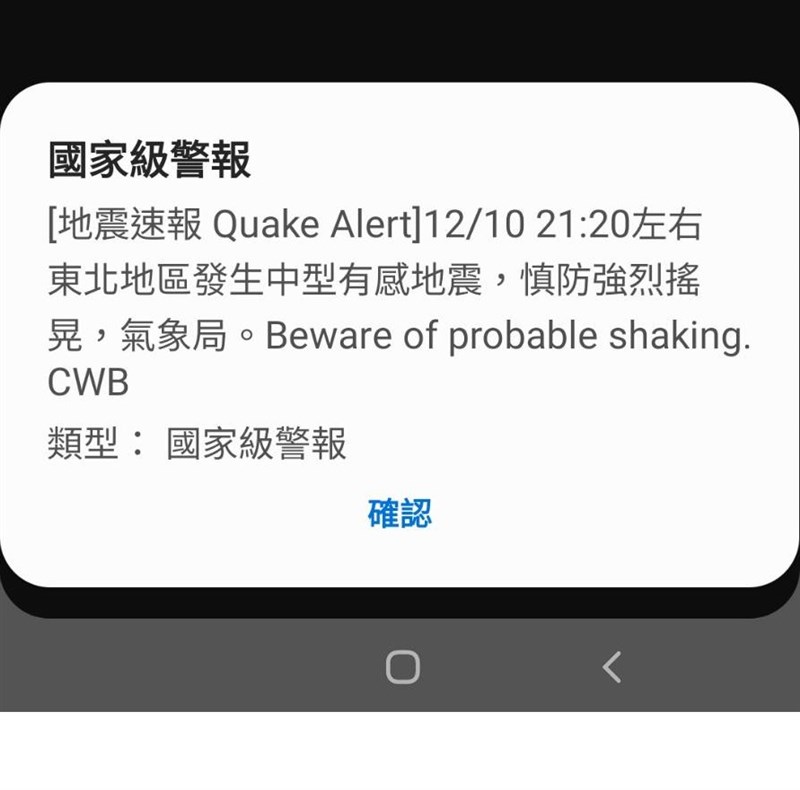800x790 pixels.
Task: Confirm the quake alert with 確認
Action: (400, 514)
